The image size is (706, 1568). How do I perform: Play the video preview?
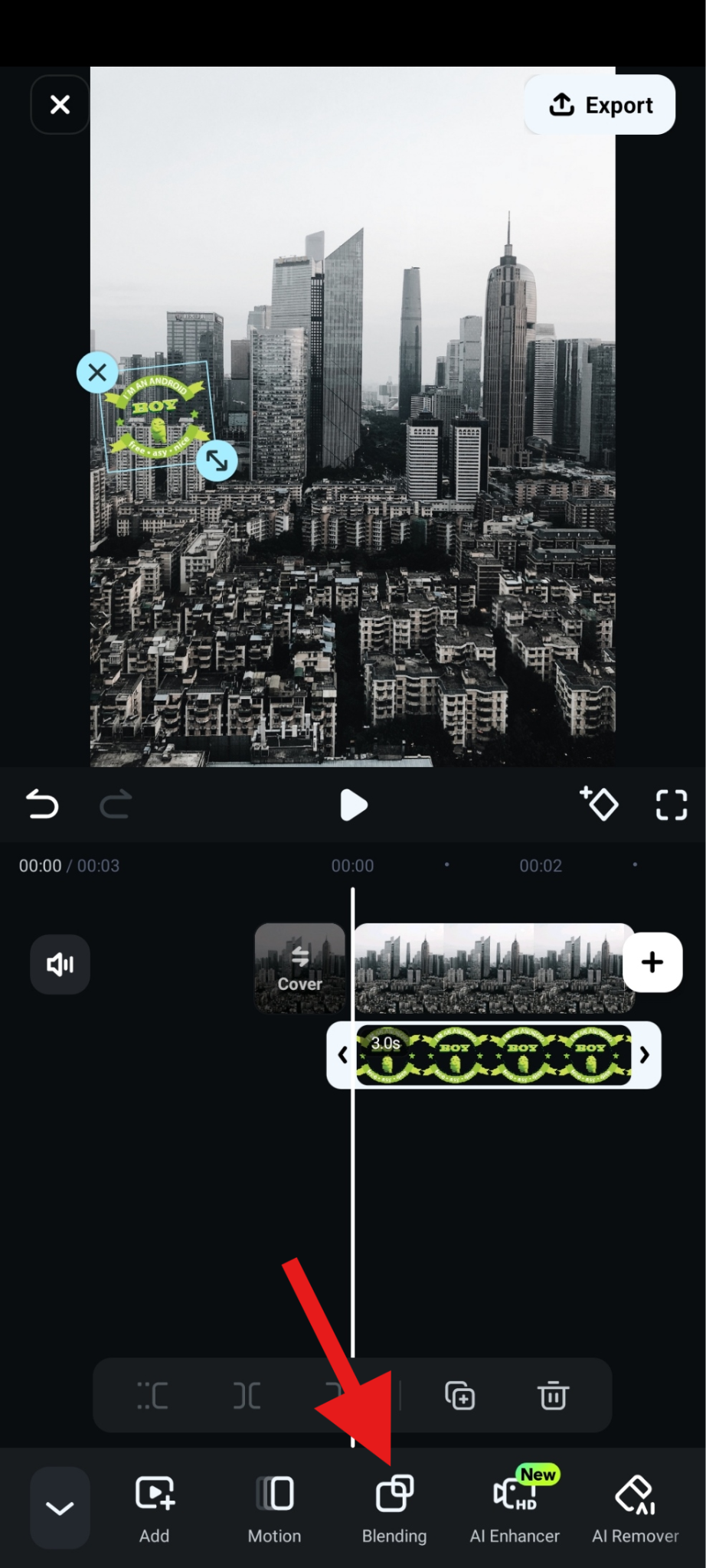point(353,805)
